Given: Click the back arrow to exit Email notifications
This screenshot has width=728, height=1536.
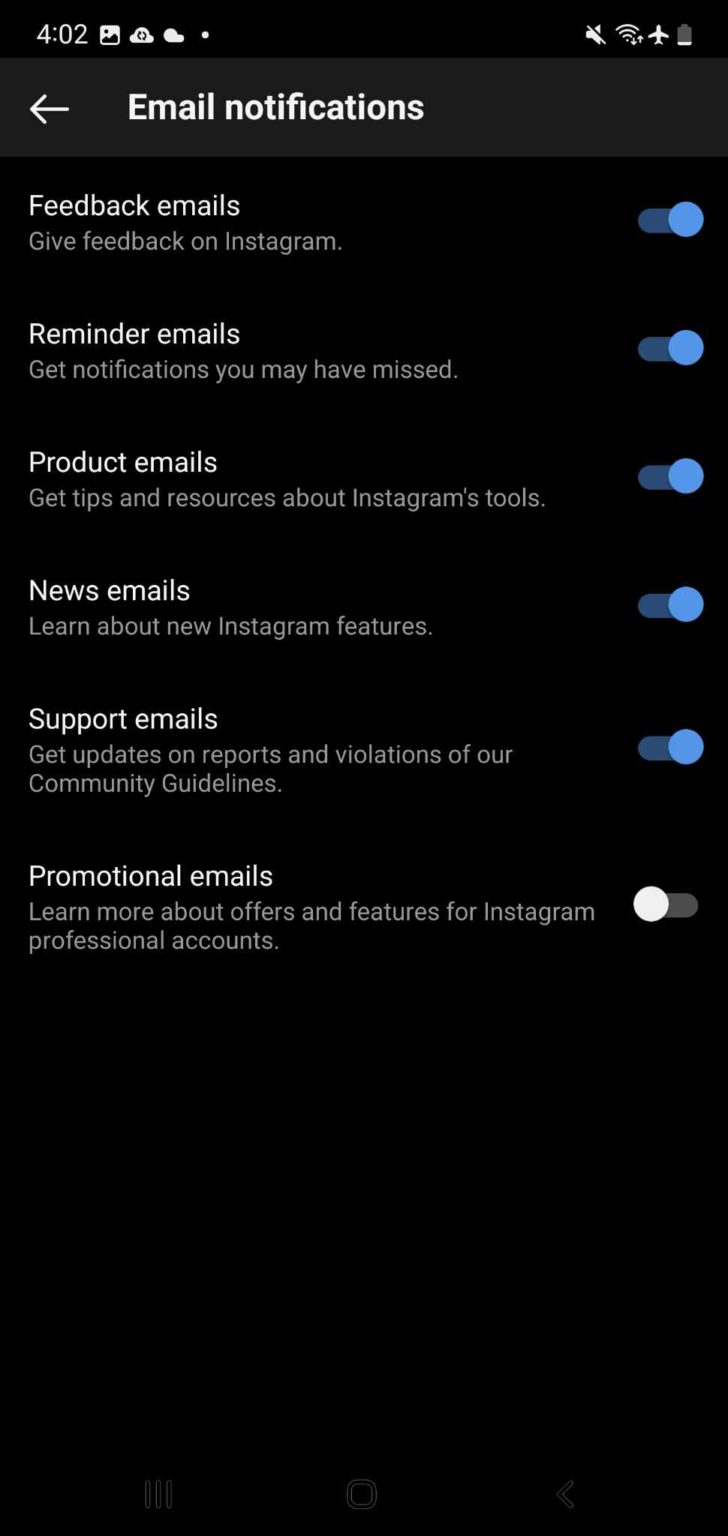Looking at the screenshot, I should [x=48, y=108].
